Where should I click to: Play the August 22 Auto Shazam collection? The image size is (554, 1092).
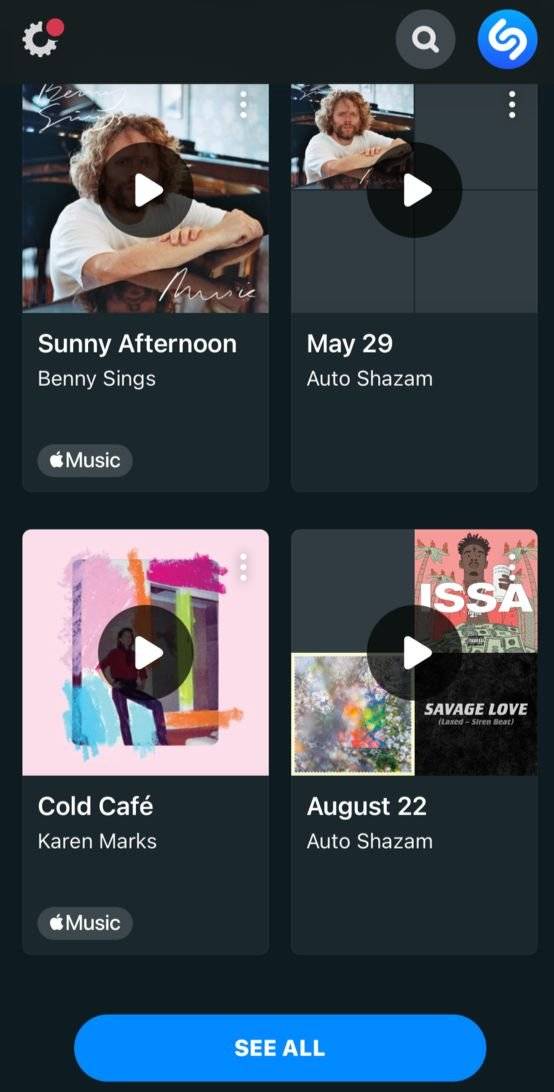pos(415,653)
